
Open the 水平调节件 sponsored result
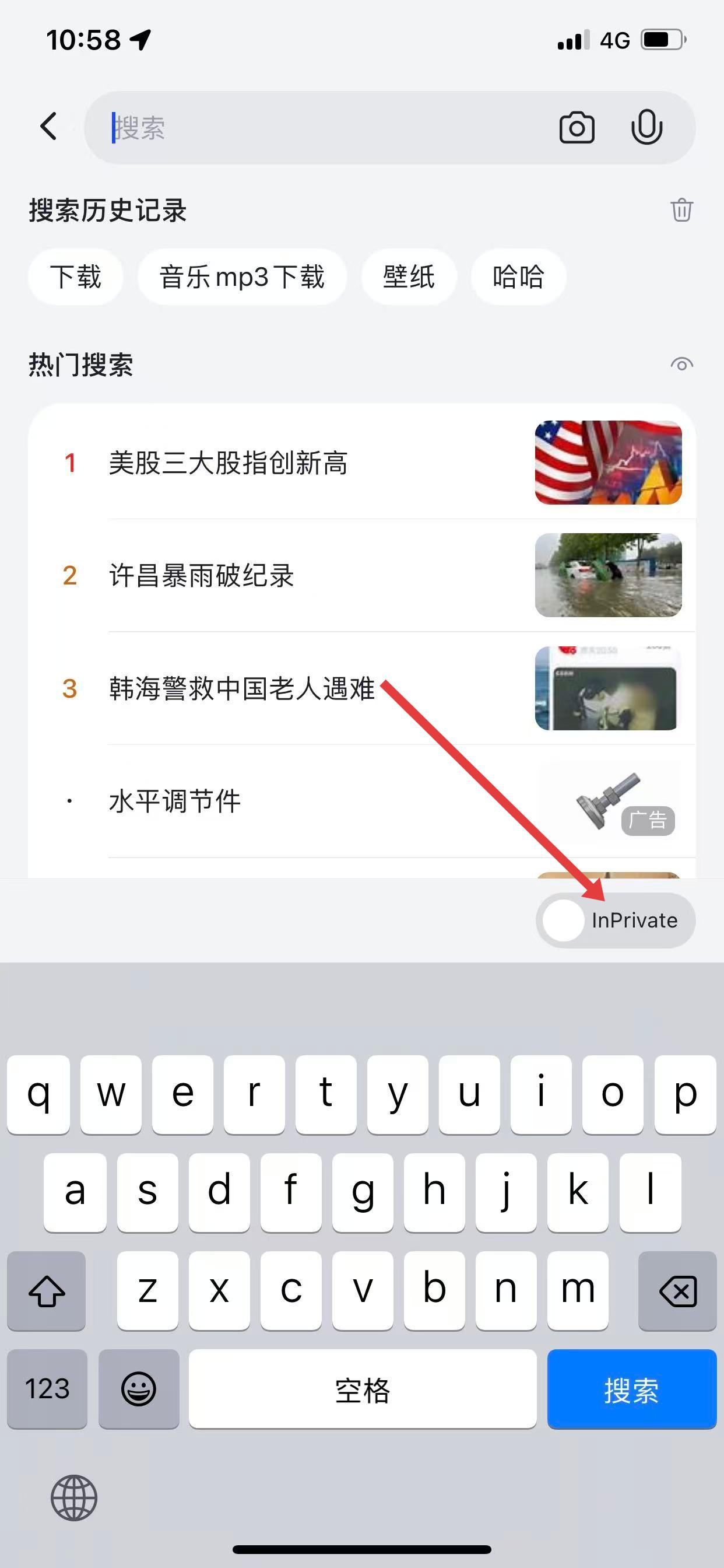(x=175, y=801)
